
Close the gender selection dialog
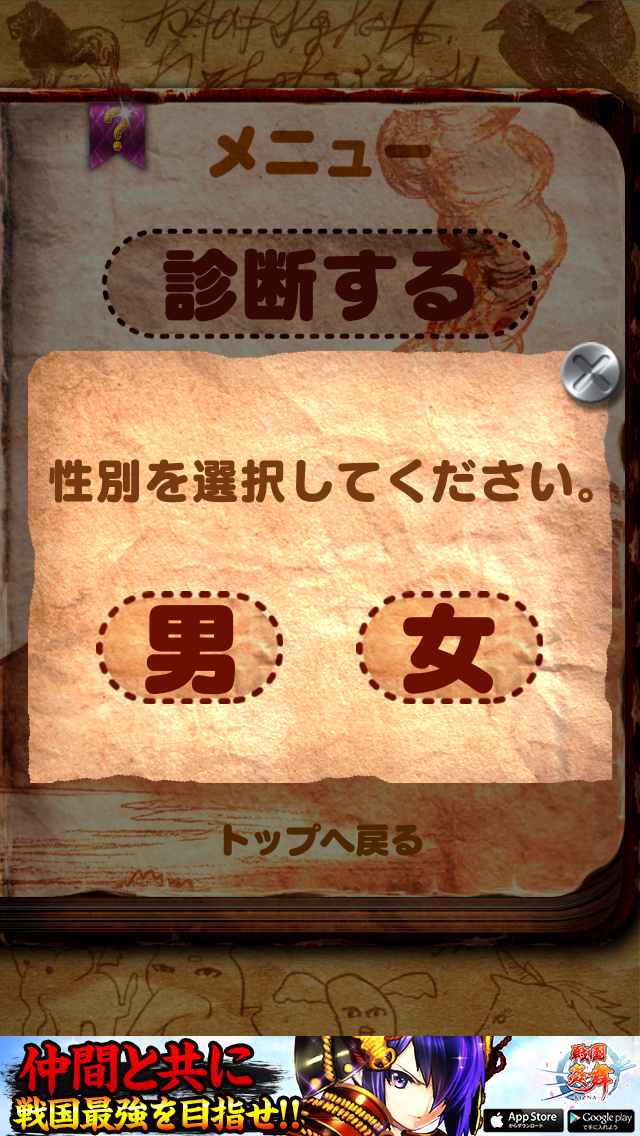click(589, 373)
